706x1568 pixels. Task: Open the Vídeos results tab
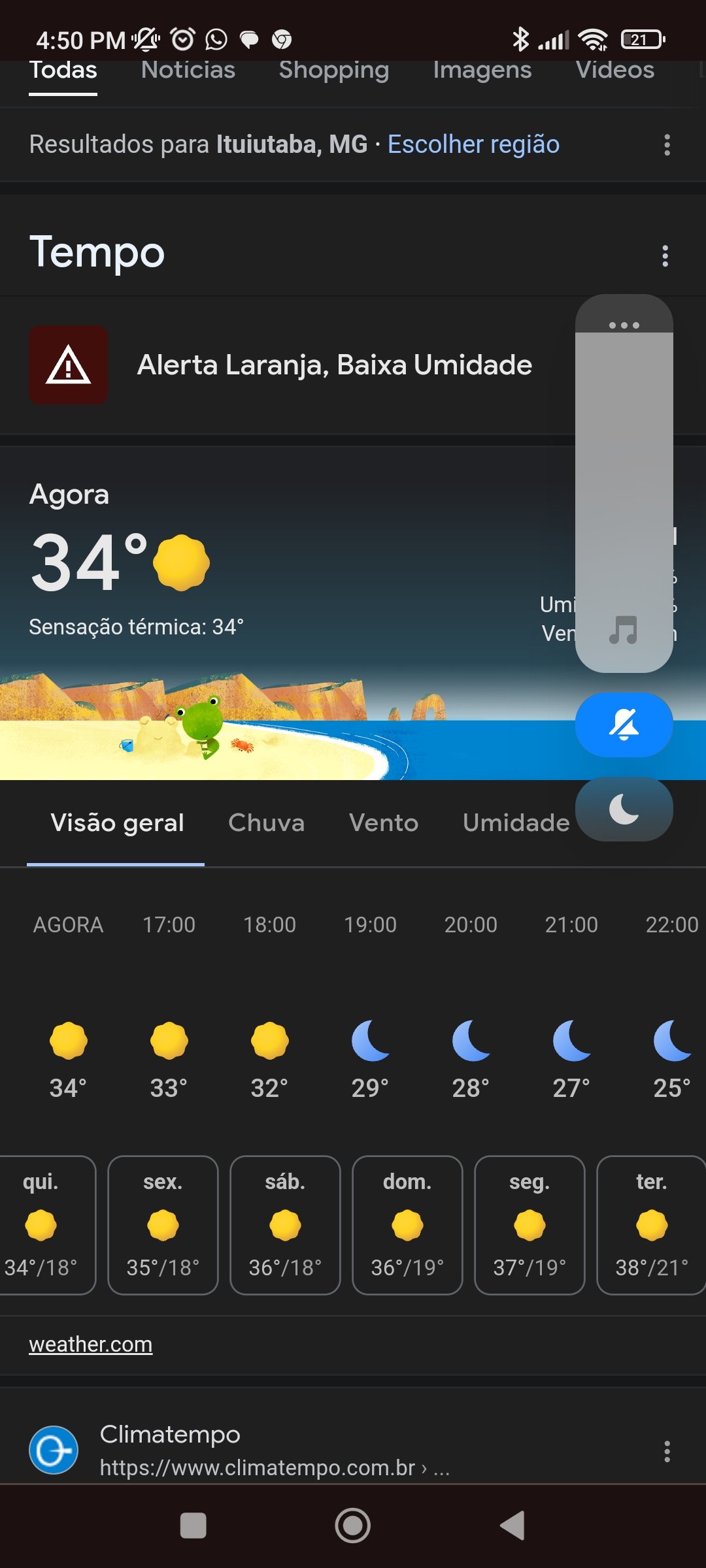tap(615, 71)
